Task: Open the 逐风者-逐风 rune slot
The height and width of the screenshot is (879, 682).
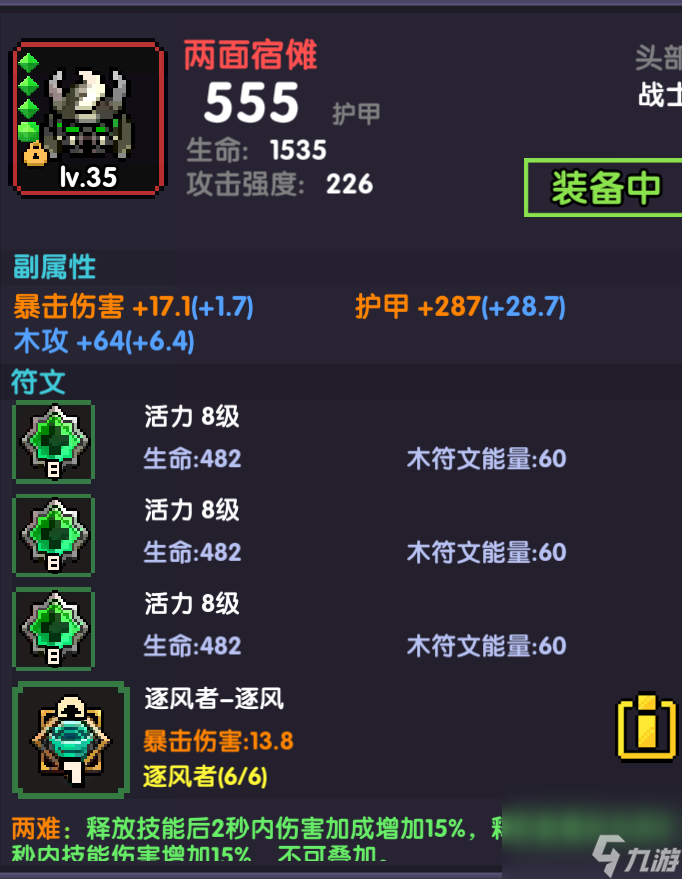Action: tap(70, 739)
